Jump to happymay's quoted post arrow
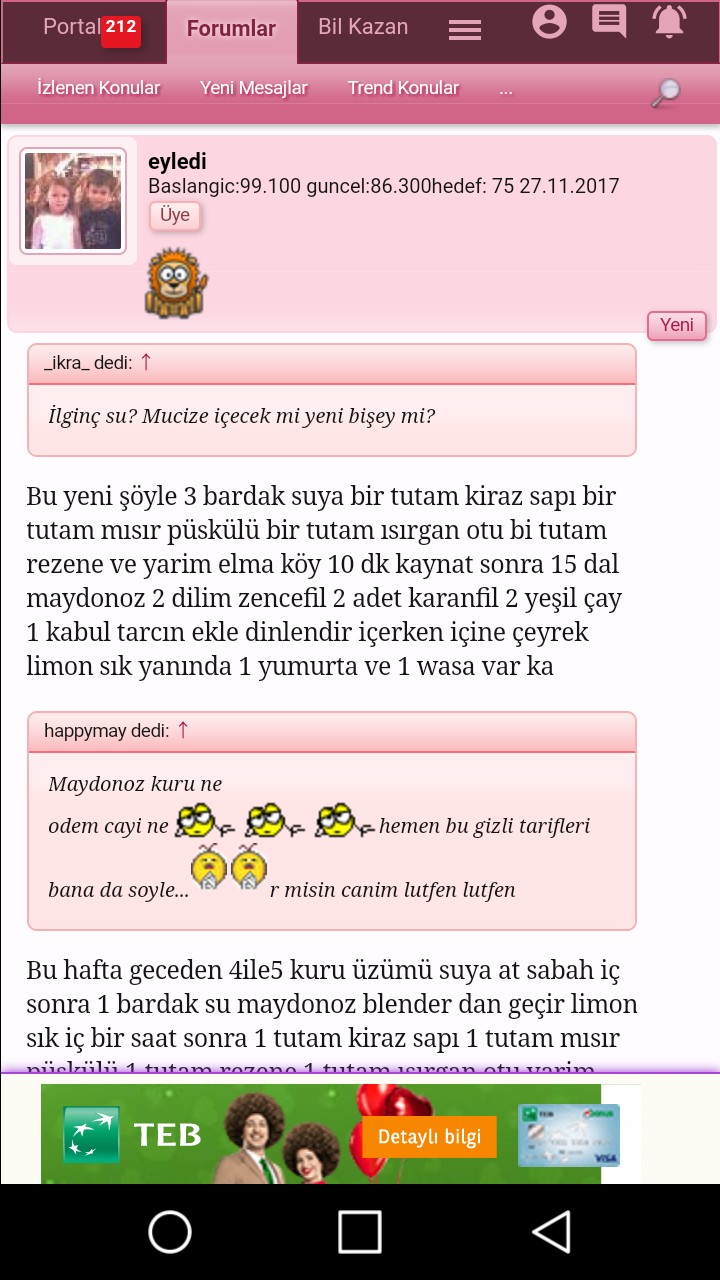This screenshot has width=720, height=1280. pos(183,730)
